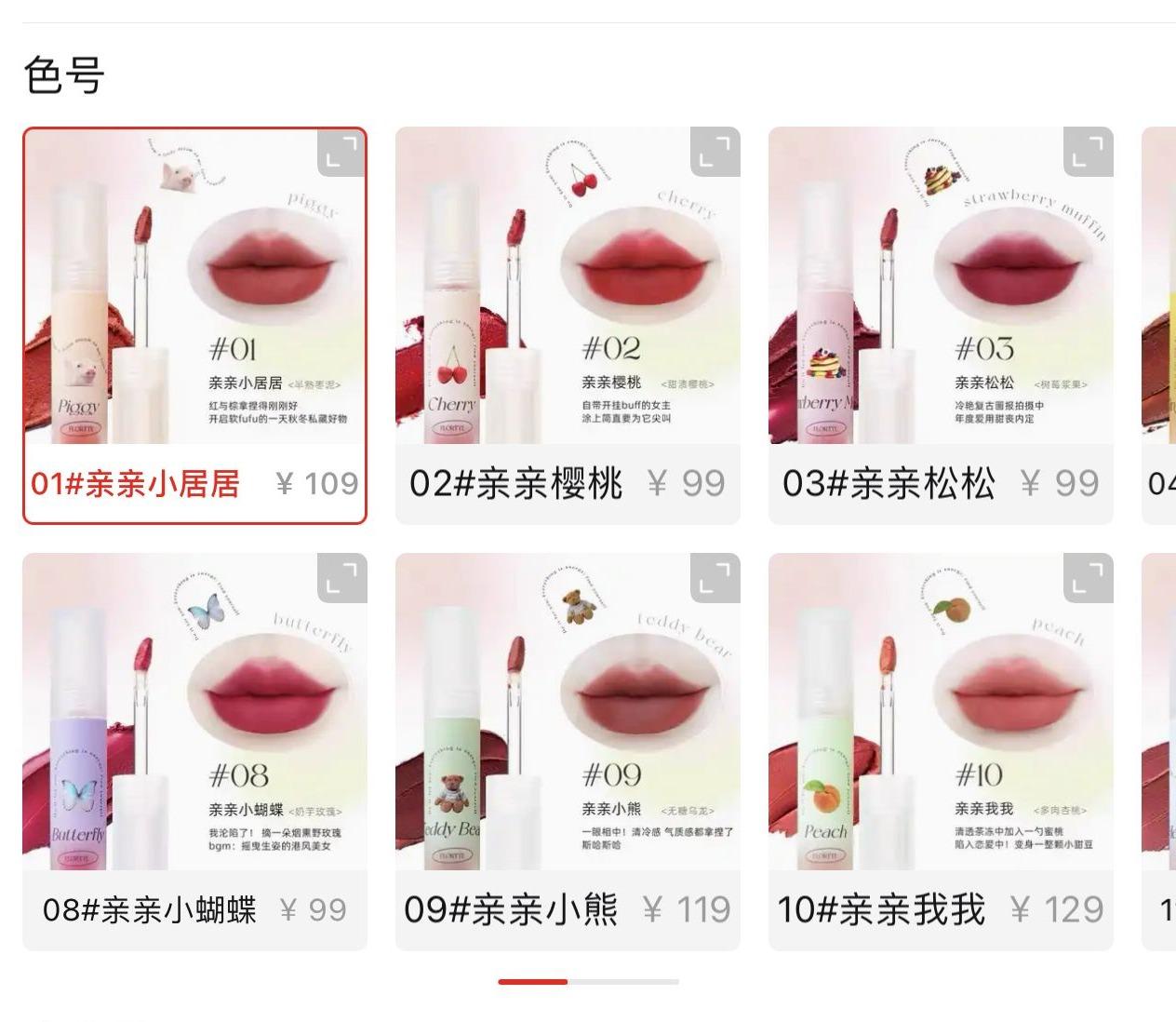Enlarge the 08#亲亲小蝴蝶 image
Screen dimensions: 1176x1022
tap(341, 579)
